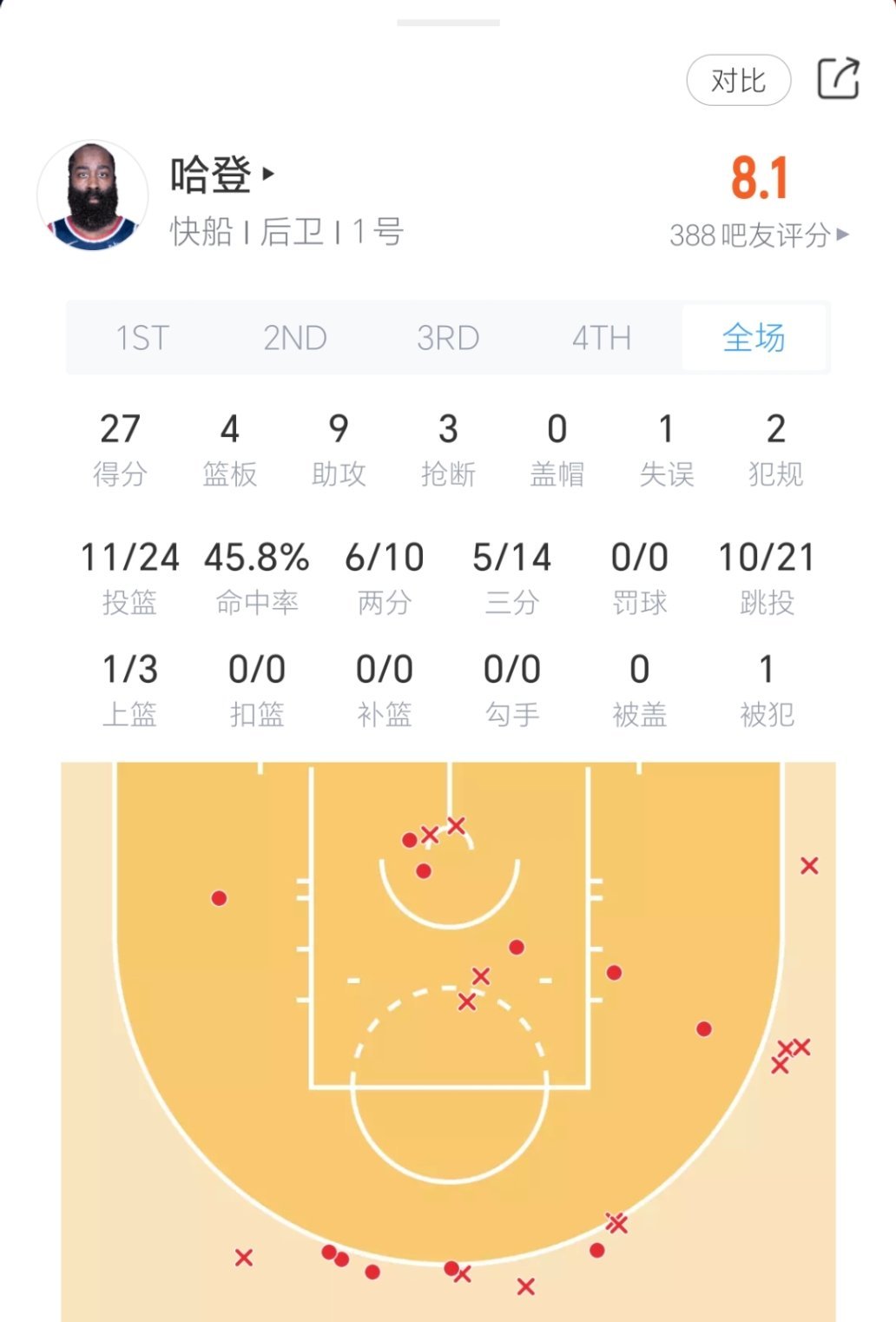Select the 全场 full-game tab

click(x=754, y=339)
